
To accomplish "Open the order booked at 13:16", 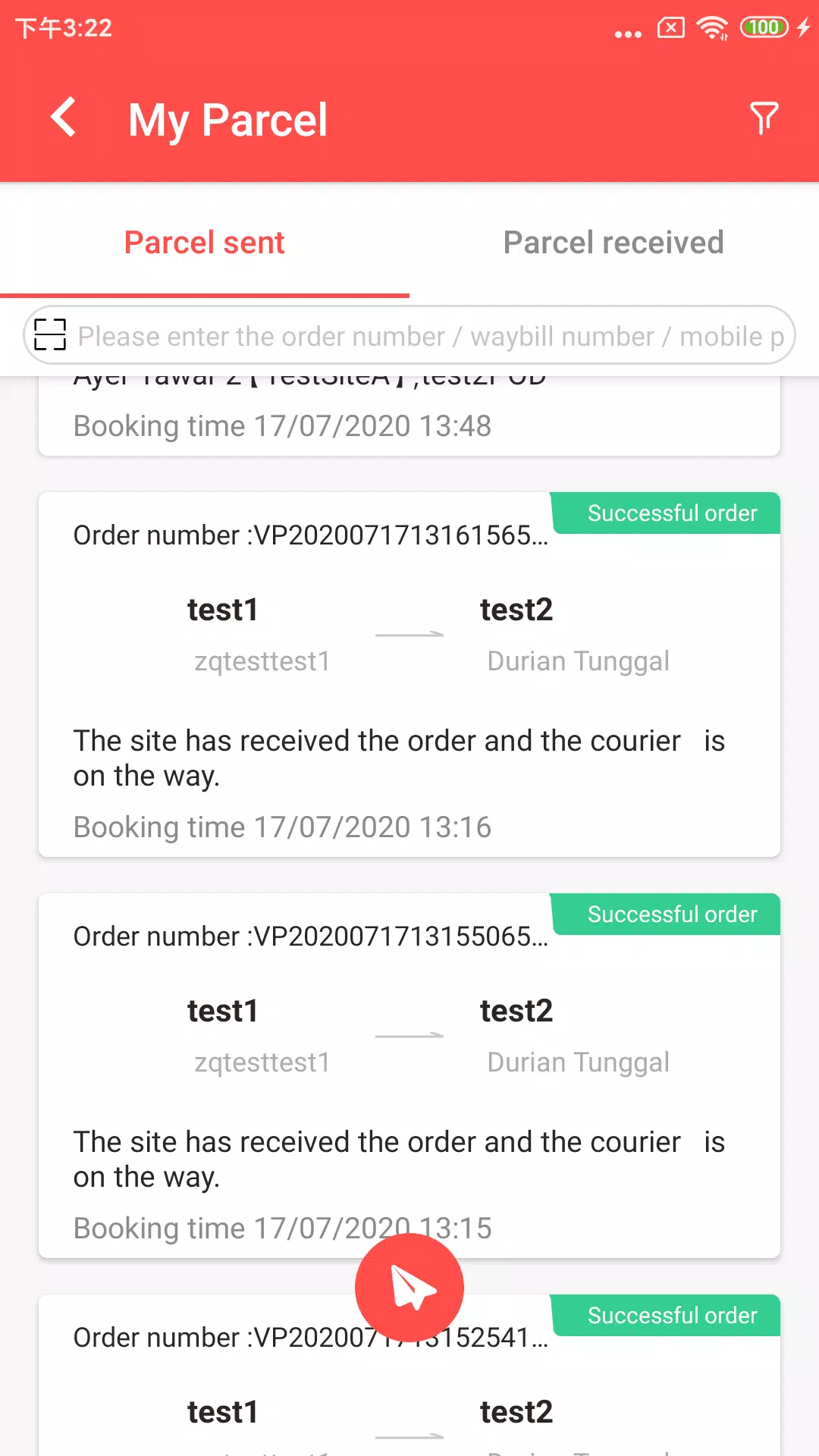I will (x=409, y=675).
